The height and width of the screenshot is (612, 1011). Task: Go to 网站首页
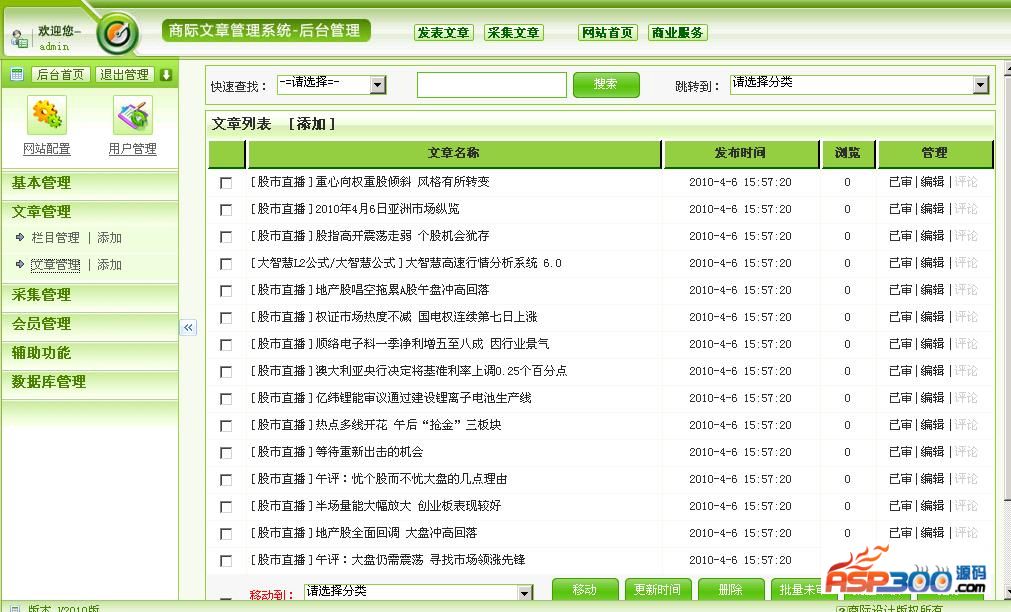pos(607,33)
